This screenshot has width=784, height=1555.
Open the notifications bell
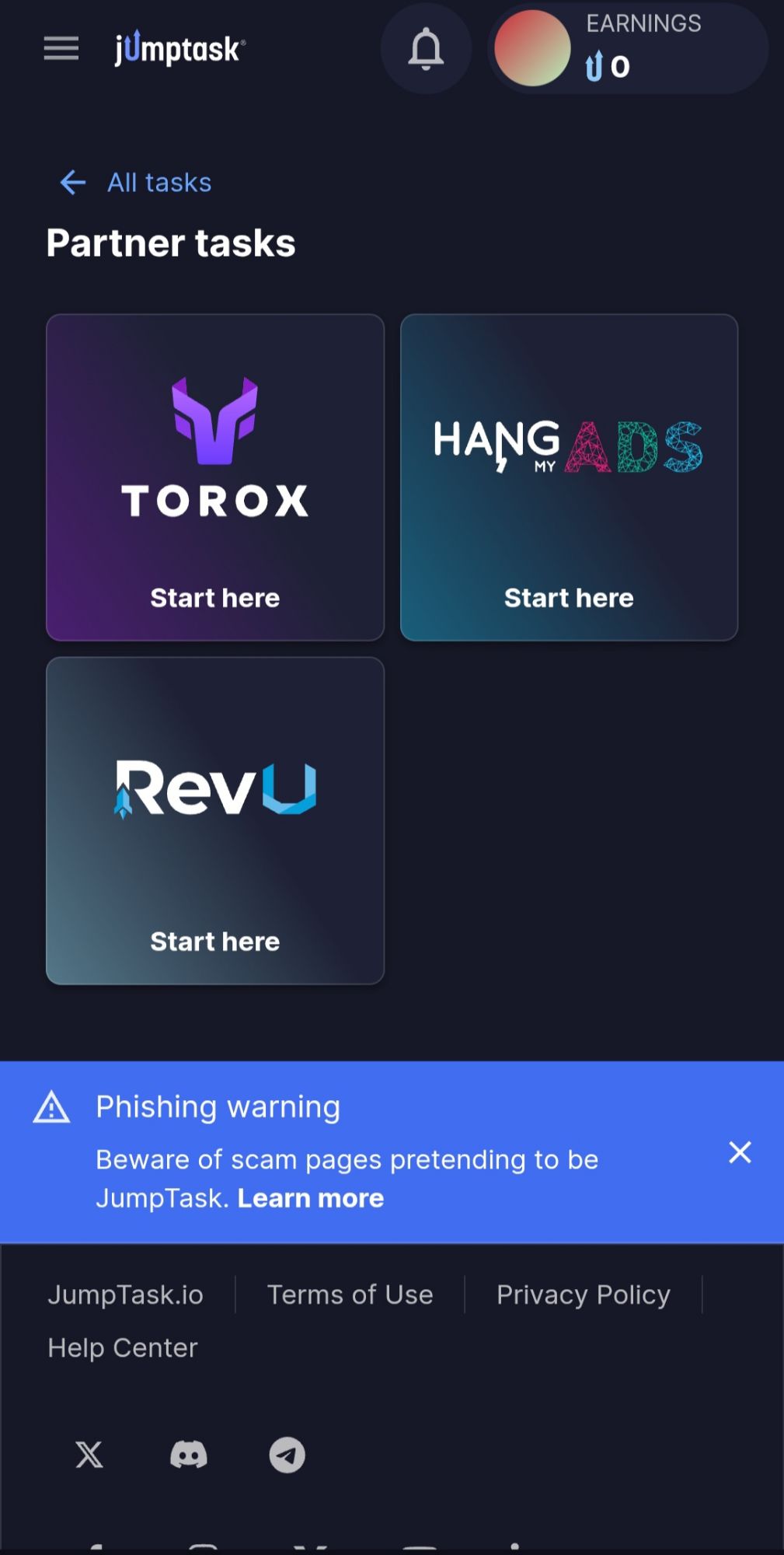coord(426,49)
